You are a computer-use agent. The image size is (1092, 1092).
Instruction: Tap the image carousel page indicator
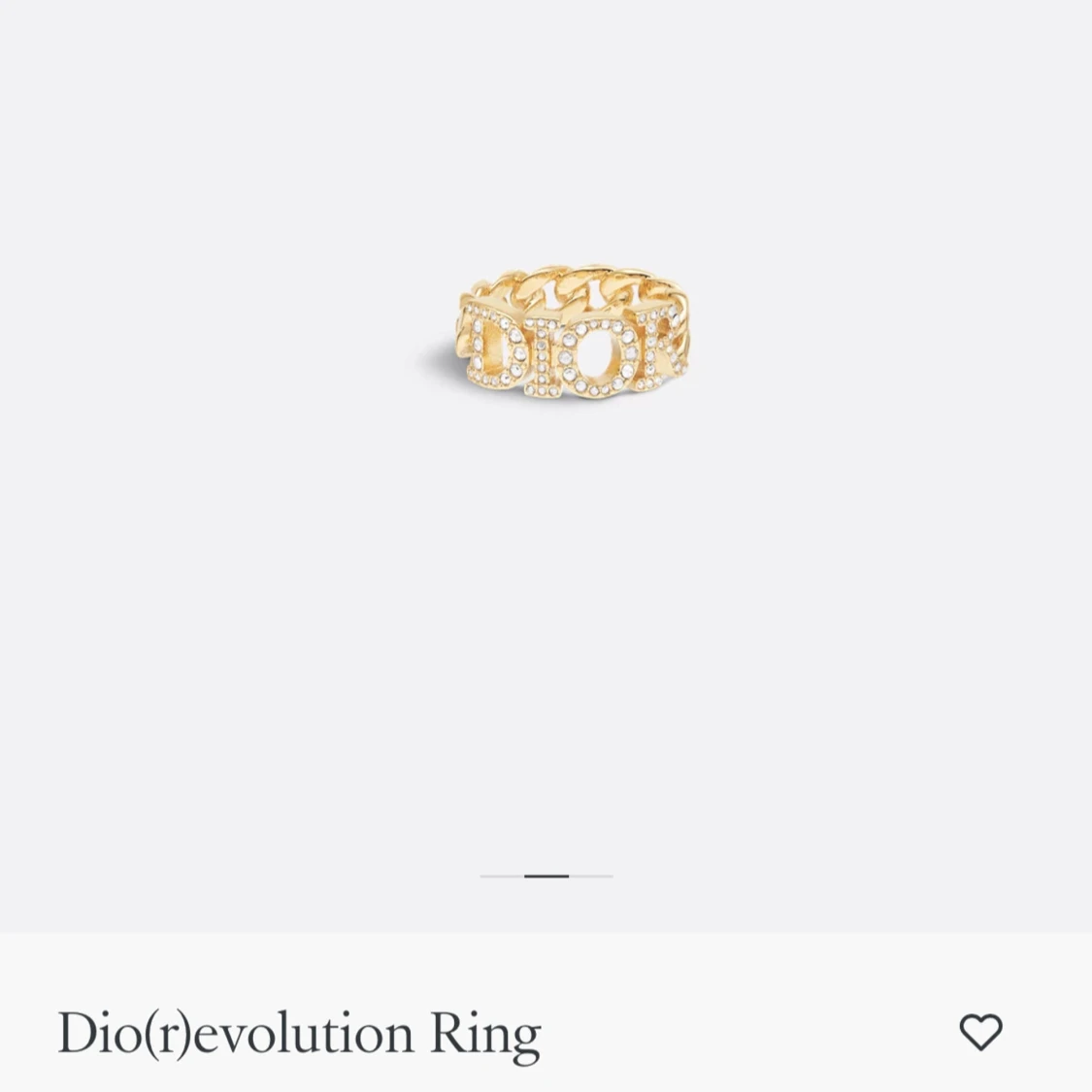(x=546, y=876)
